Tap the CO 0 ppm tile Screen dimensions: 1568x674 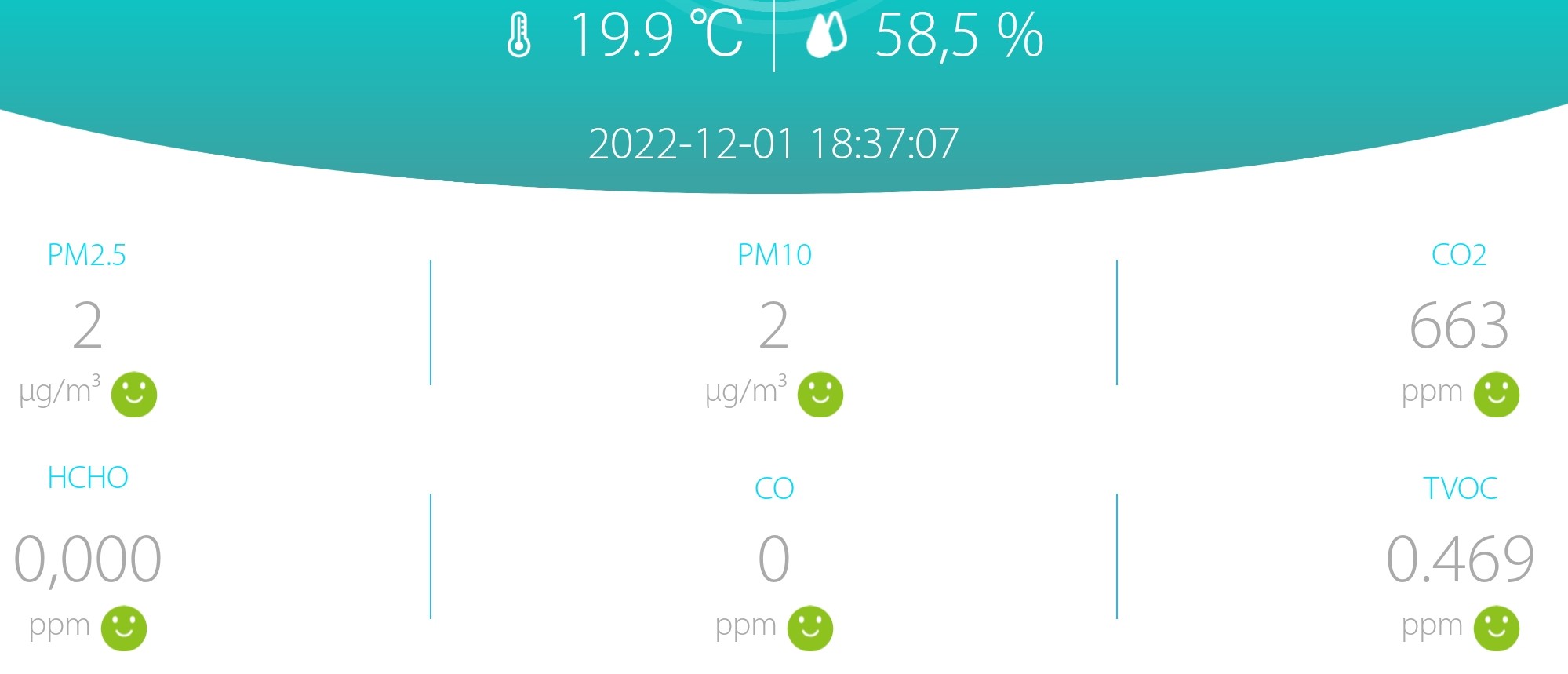(x=773, y=558)
